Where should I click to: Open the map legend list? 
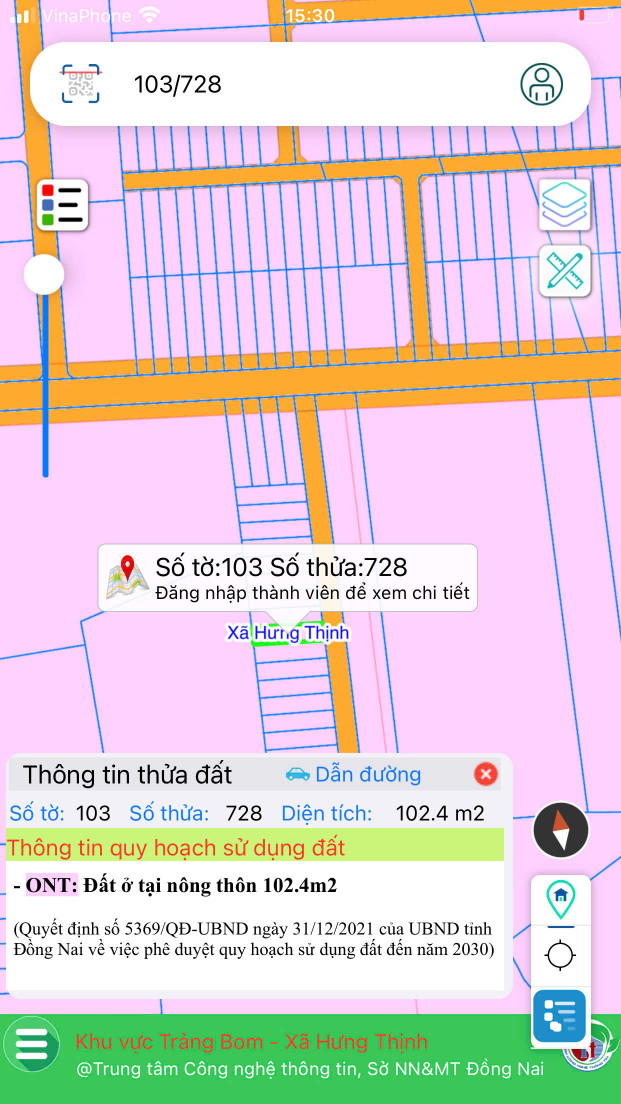click(x=62, y=205)
